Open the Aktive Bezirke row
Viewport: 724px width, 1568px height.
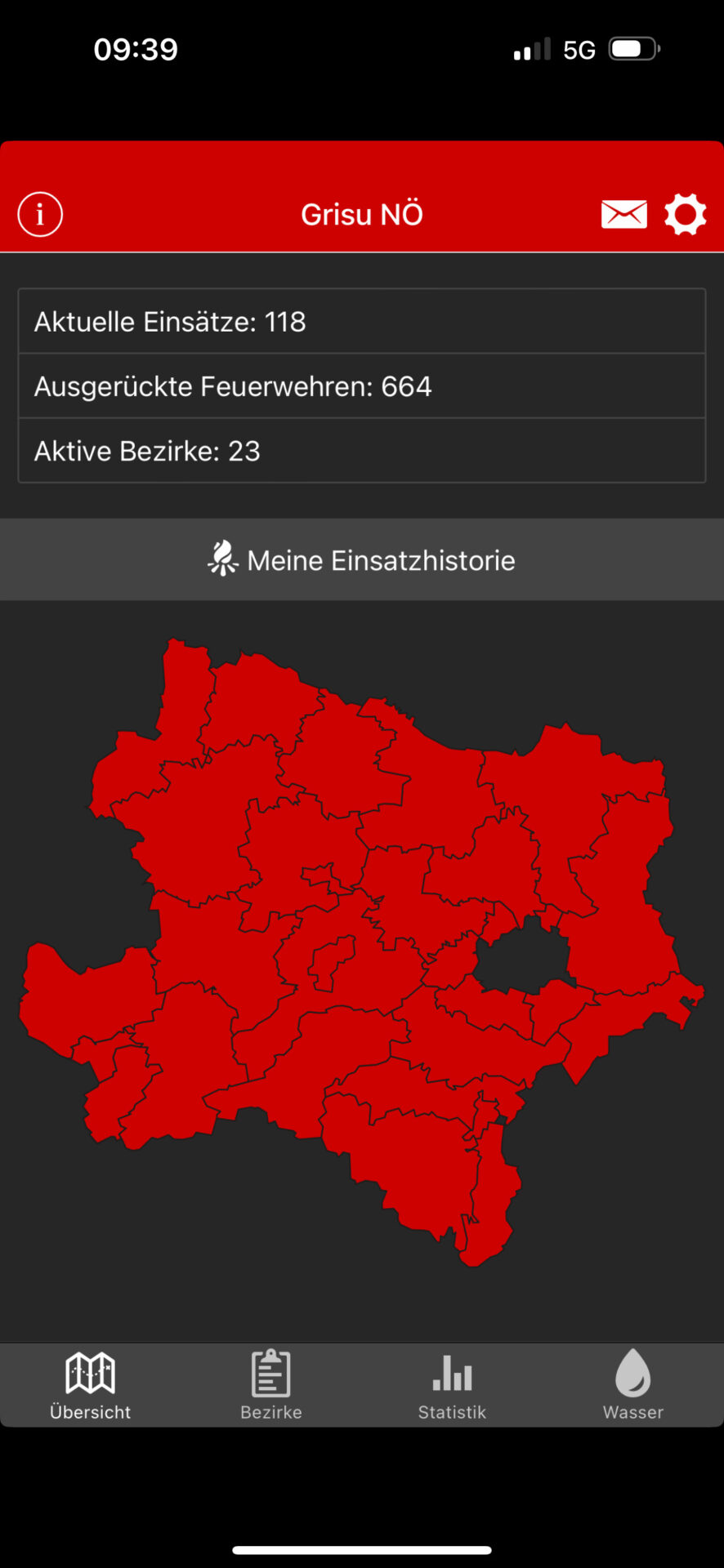pos(362,451)
